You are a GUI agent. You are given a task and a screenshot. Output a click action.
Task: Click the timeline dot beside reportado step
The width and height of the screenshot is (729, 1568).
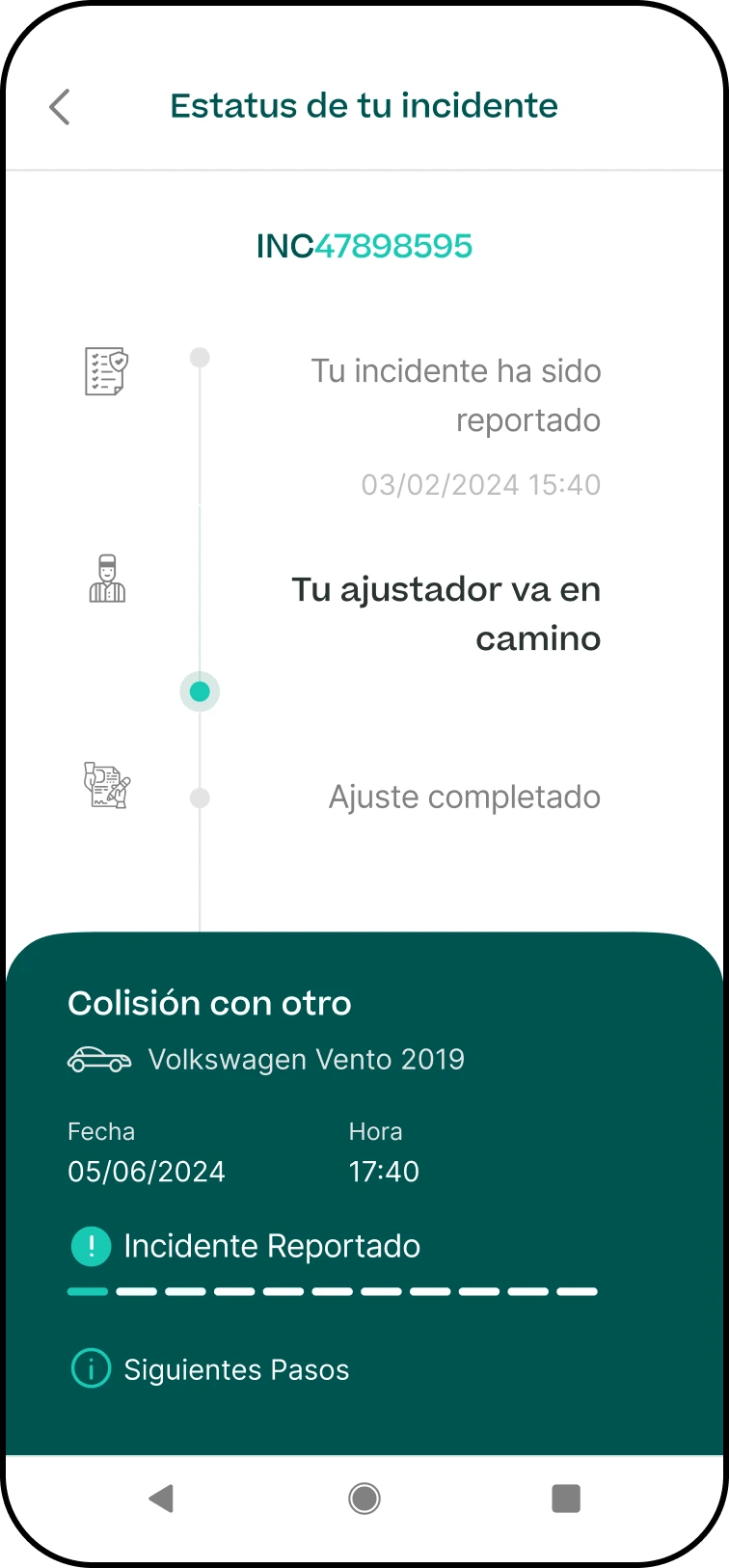200,357
